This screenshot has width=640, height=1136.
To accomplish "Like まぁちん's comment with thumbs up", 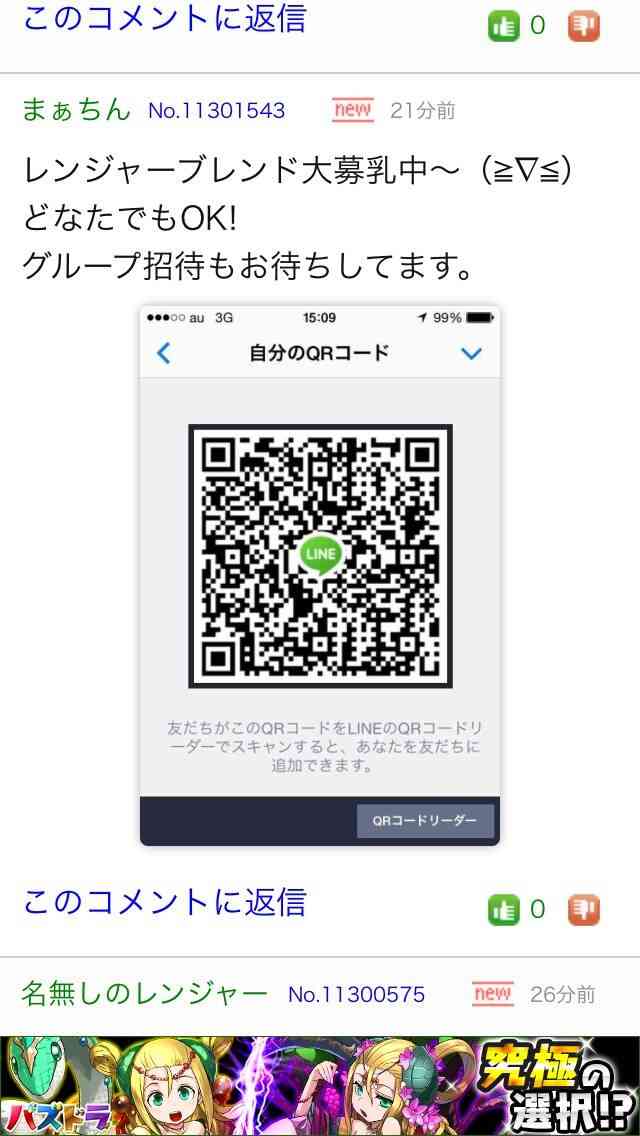I will [x=504, y=910].
